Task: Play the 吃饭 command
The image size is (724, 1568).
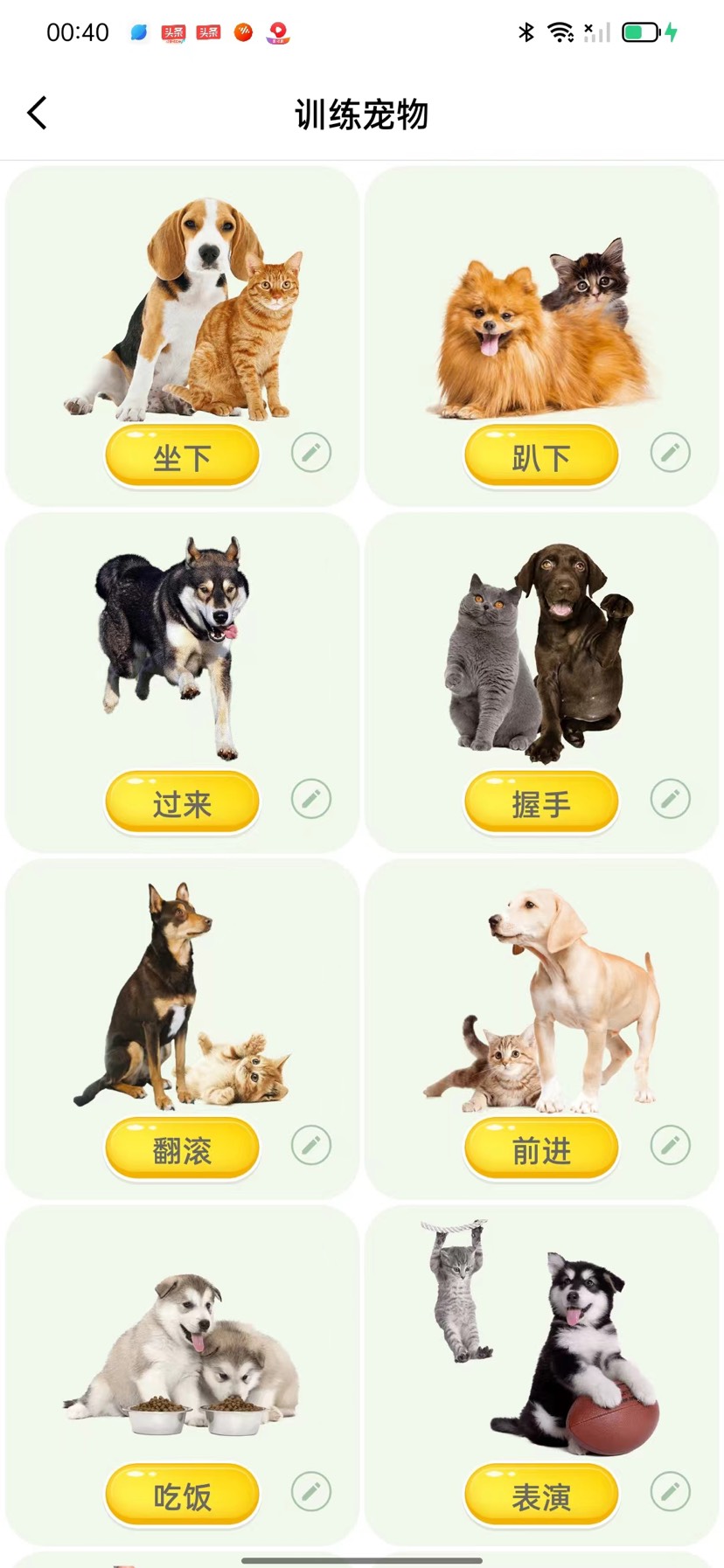Action: (182, 1495)
